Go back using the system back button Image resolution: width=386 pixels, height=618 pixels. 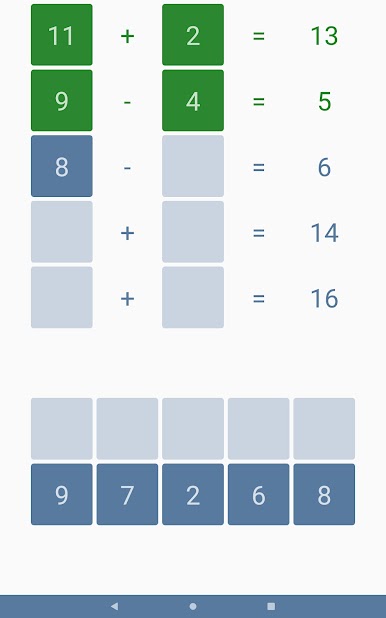pyautogui.click(x=114, y=606)
